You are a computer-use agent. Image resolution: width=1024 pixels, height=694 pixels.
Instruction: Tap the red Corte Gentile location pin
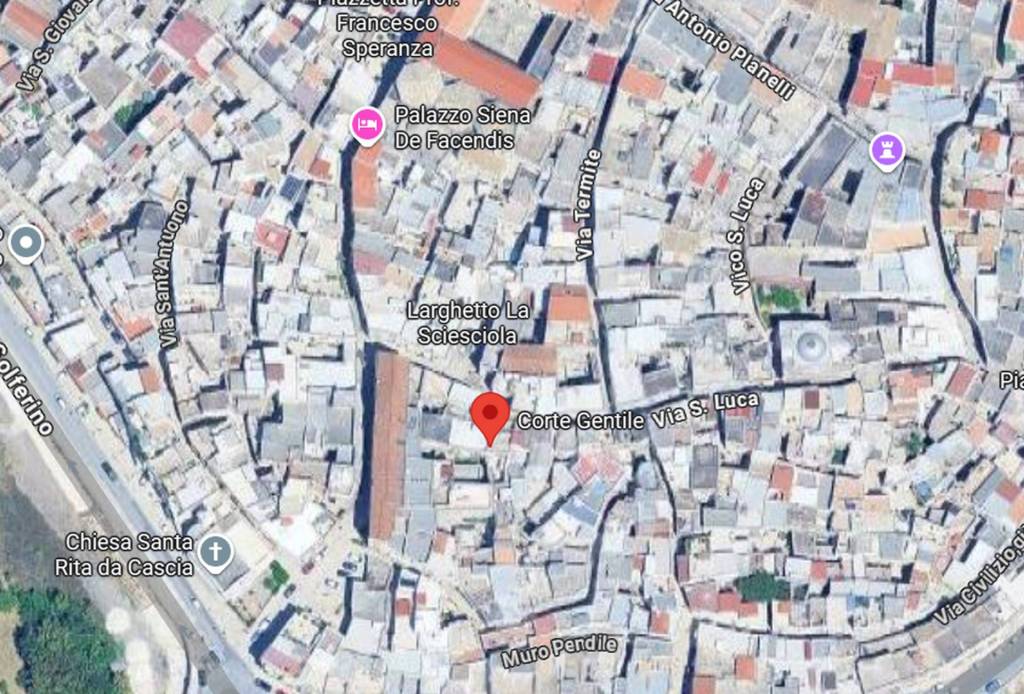coord(490,413)
